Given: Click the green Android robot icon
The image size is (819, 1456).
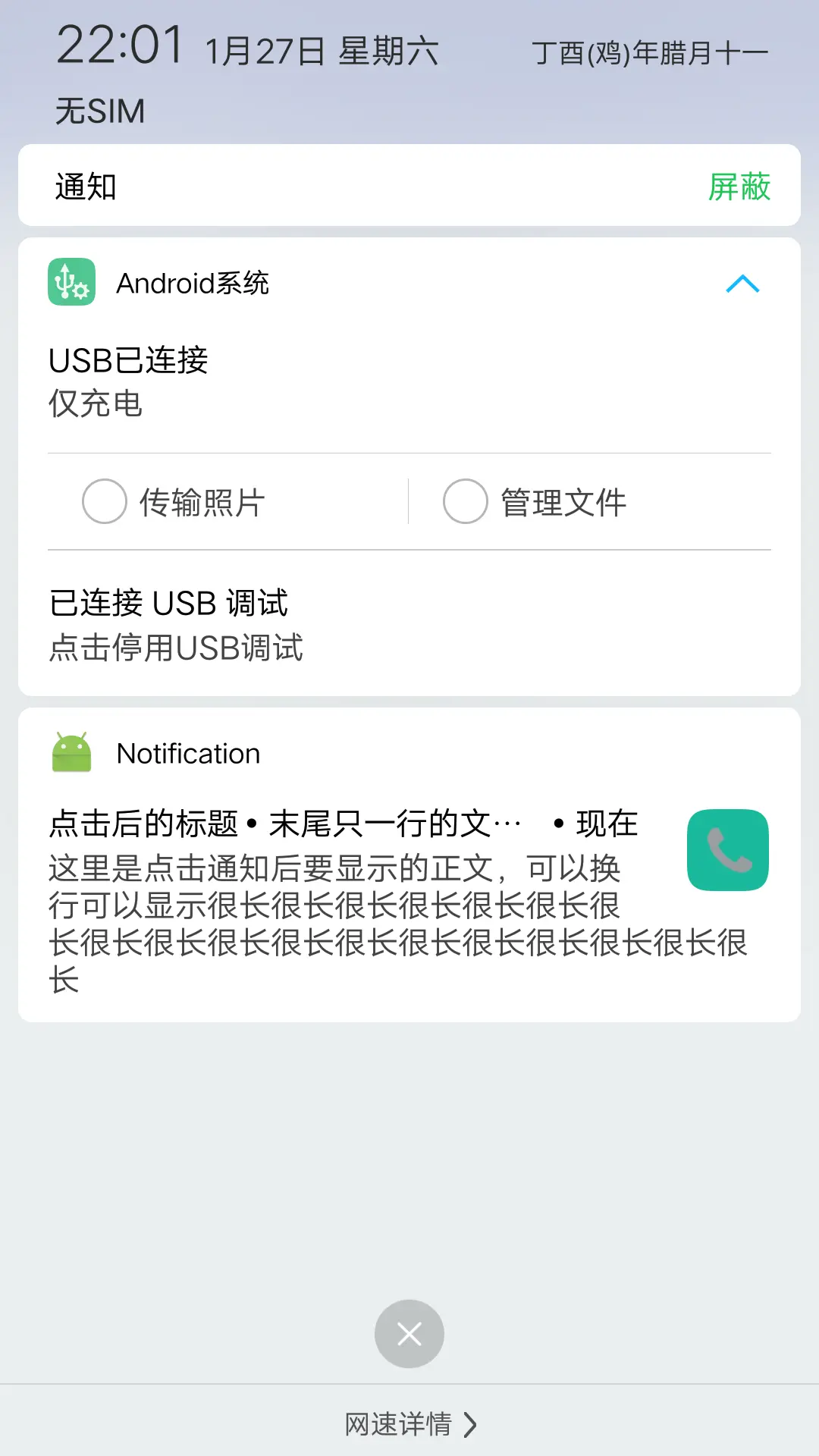Looking at the screenshot, I should 71,752.
